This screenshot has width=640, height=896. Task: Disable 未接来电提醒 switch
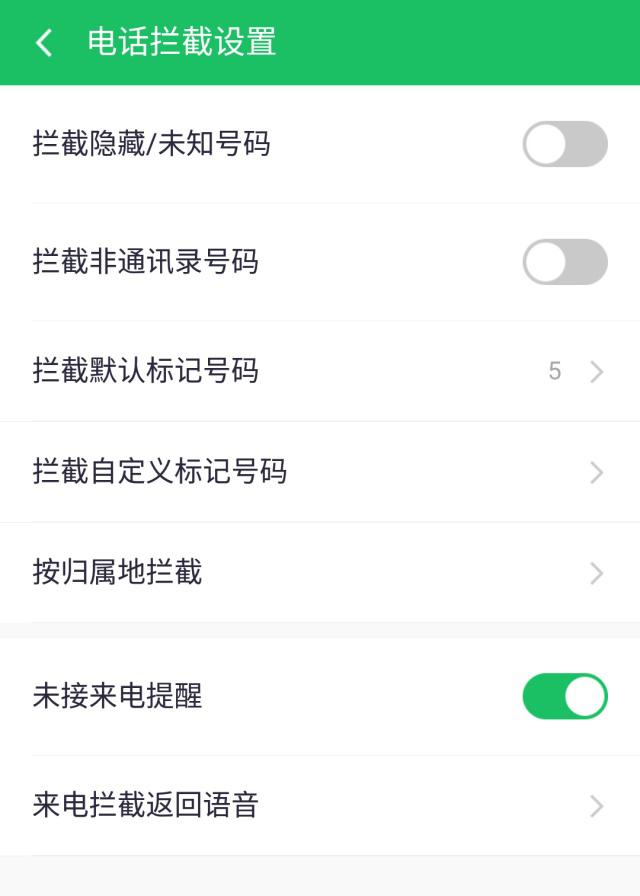click(564, 696)
